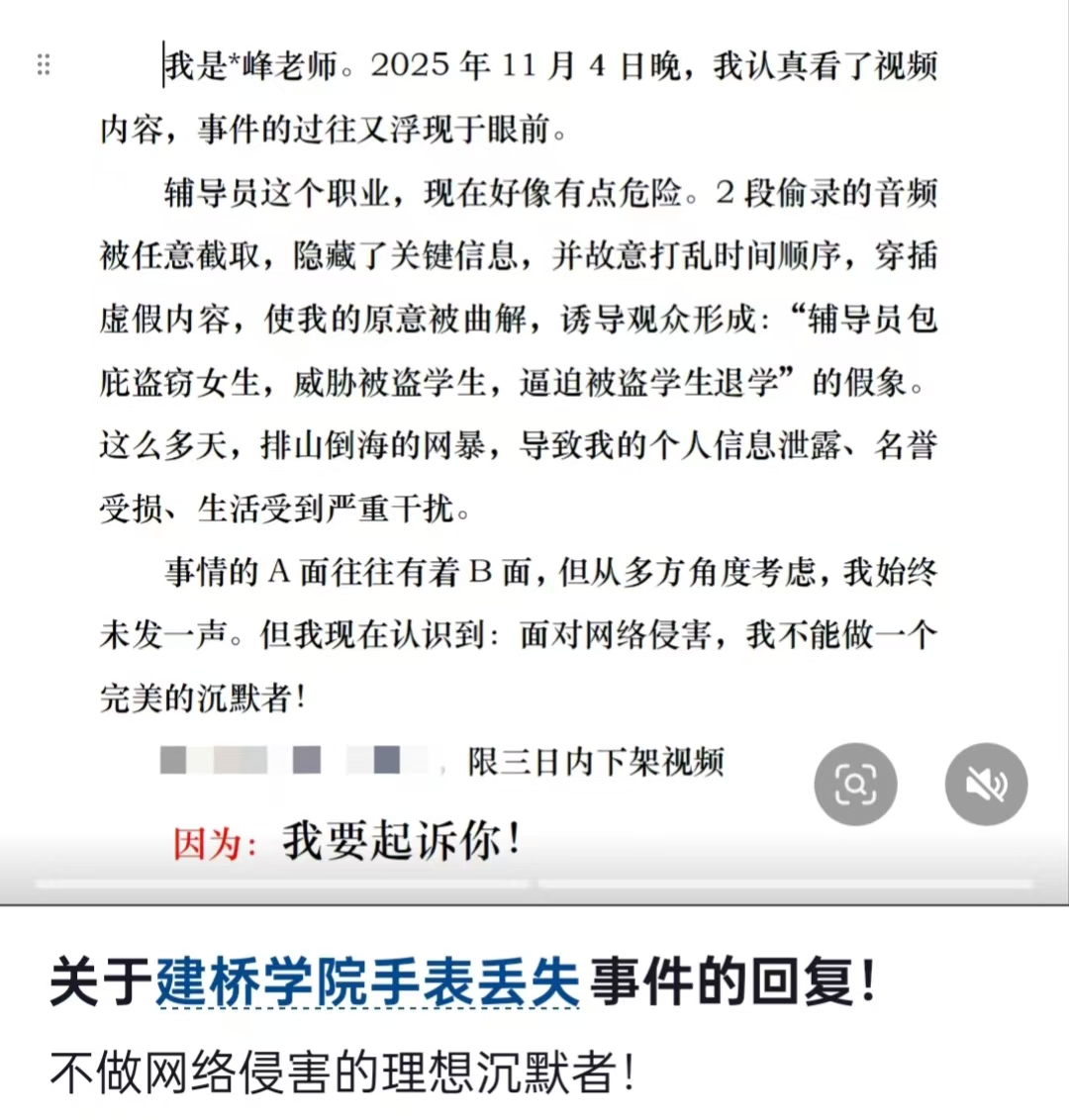Screen dimensions: 1069x1120
Task: Open the 建桥学院手表丢失 search link
Action: pos(367,982)
